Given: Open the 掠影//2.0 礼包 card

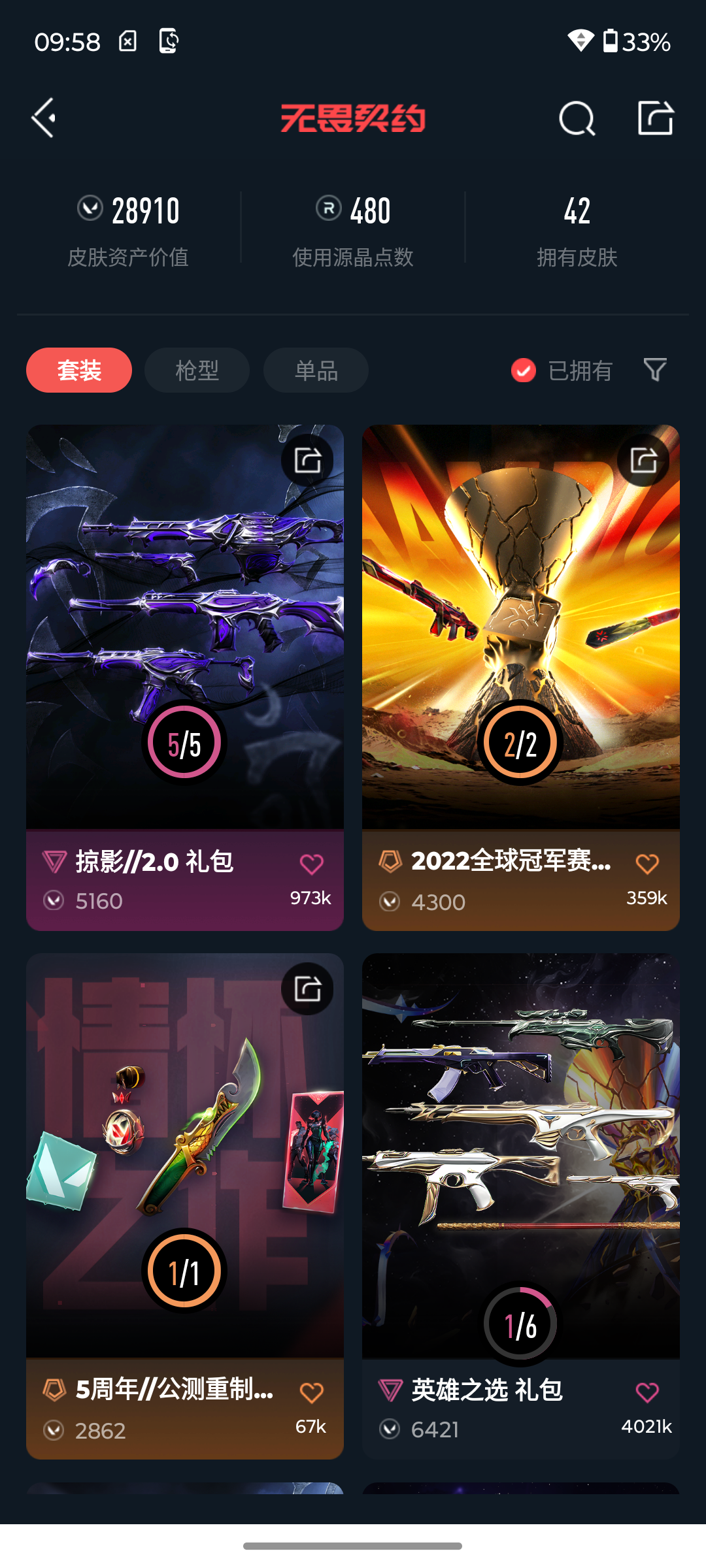Looking at the screenshot, I should click(x=185, y=678).
